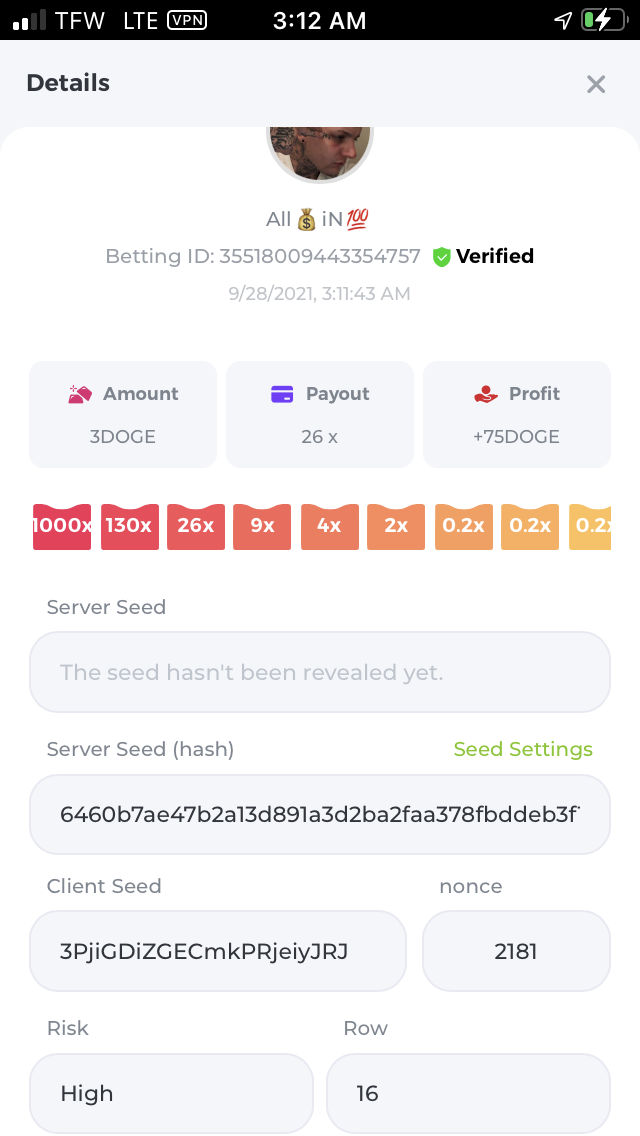640x1136 pixels.
Task: Close the Details panel
Action: 596,85
